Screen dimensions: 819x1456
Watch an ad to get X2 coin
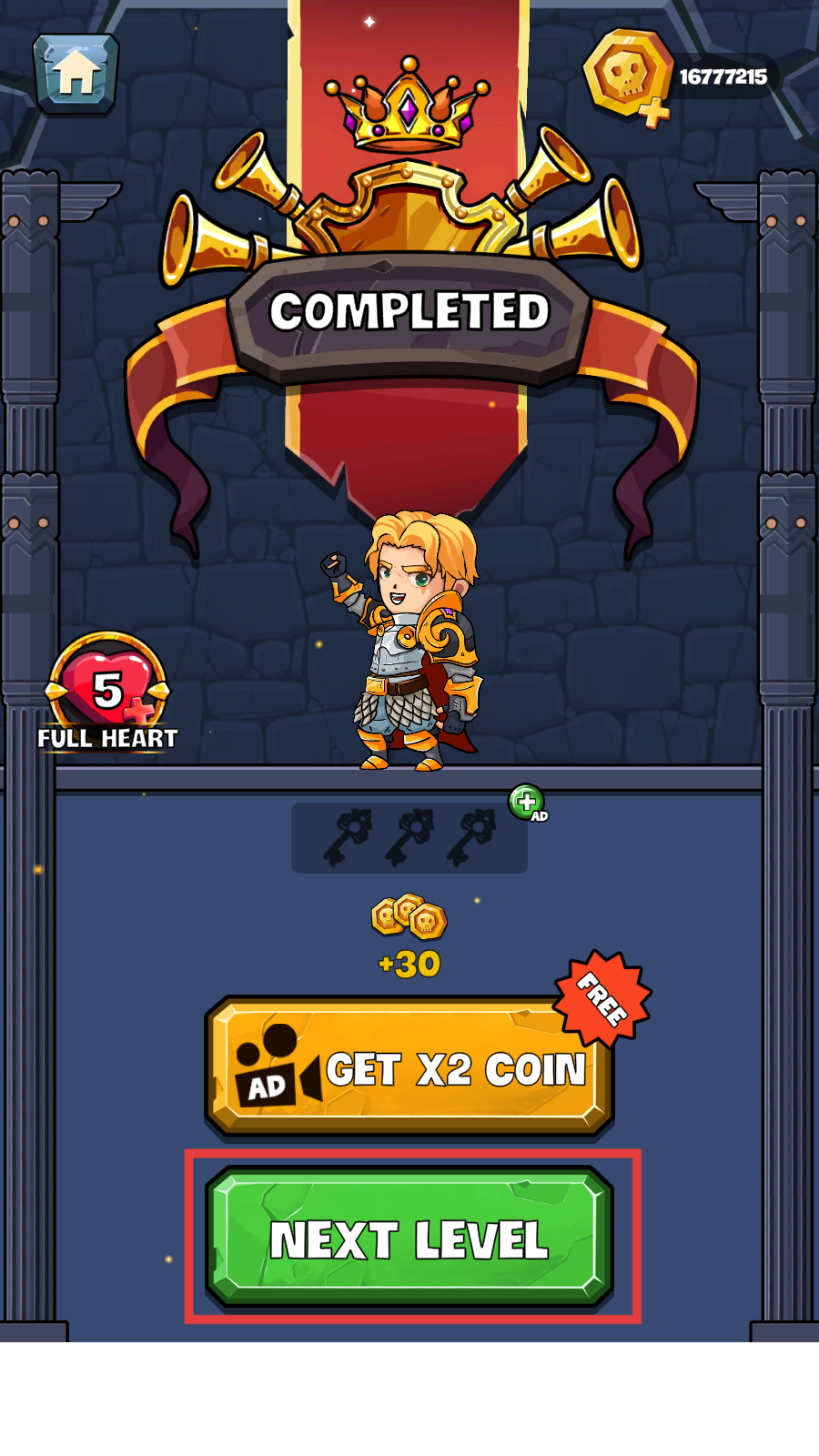pyautogui.click(x=409, y=1067)
